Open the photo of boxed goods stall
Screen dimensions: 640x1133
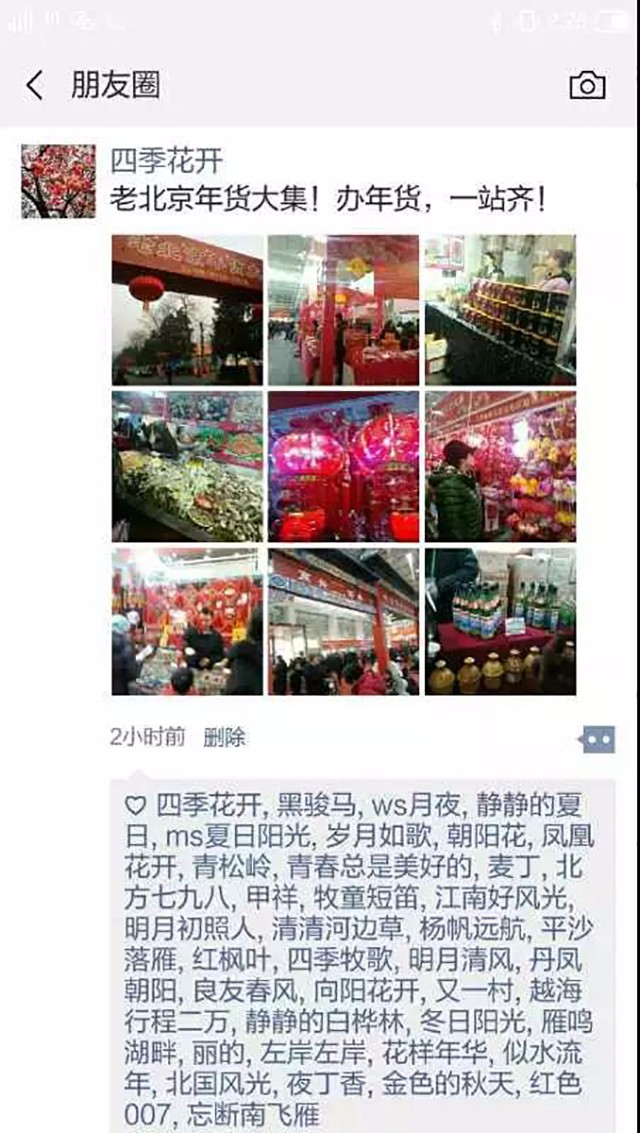click(x=500, y=309)
